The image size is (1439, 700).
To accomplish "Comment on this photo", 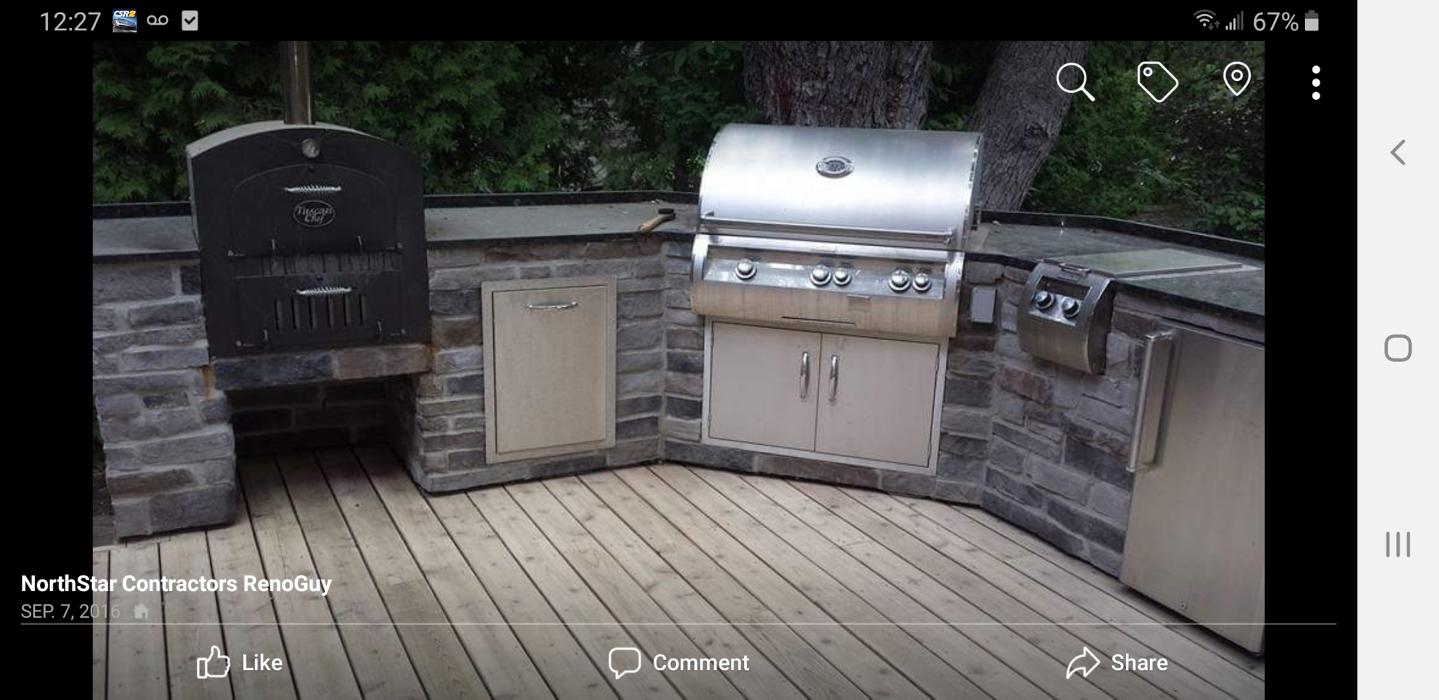I will pos(679,662).
